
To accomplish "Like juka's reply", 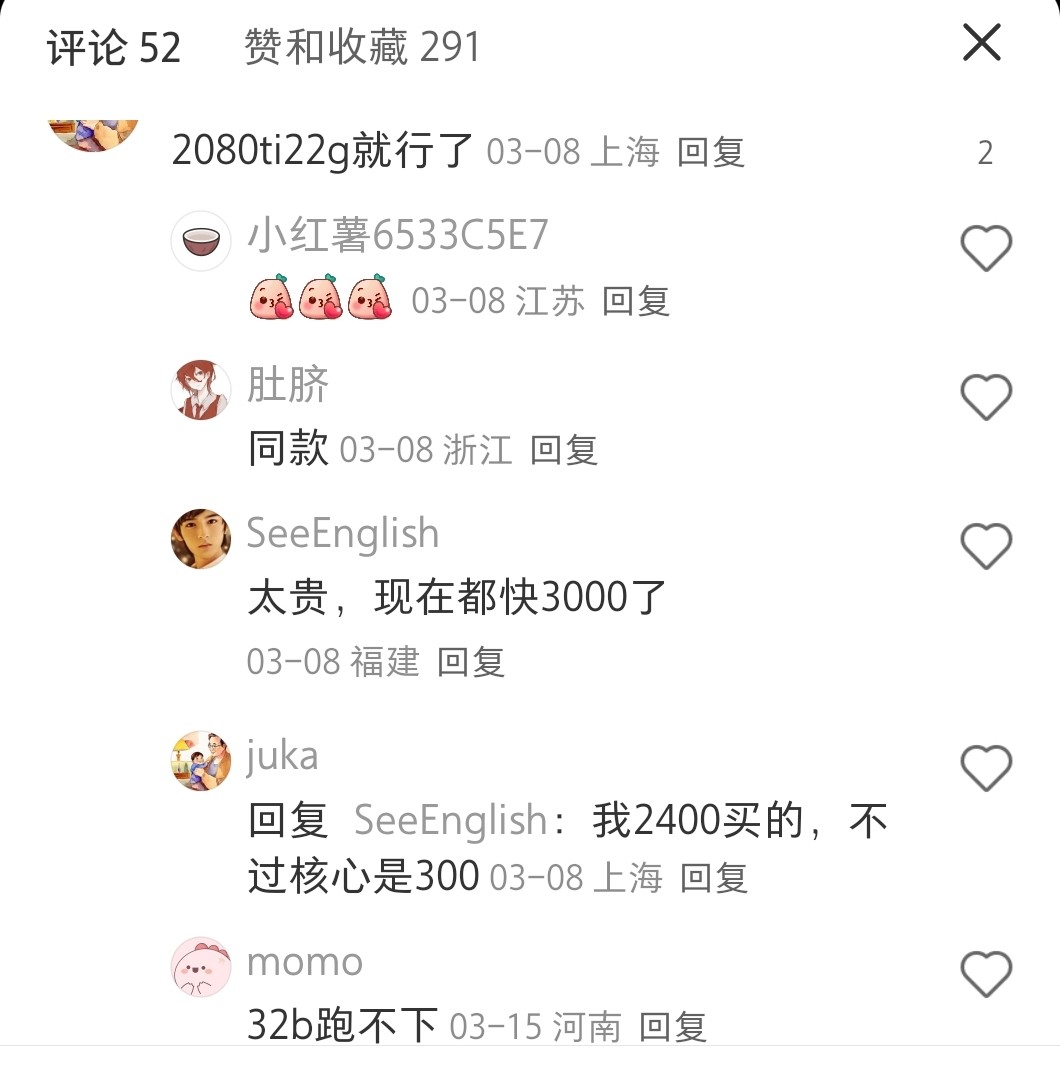I will [986, 768].
